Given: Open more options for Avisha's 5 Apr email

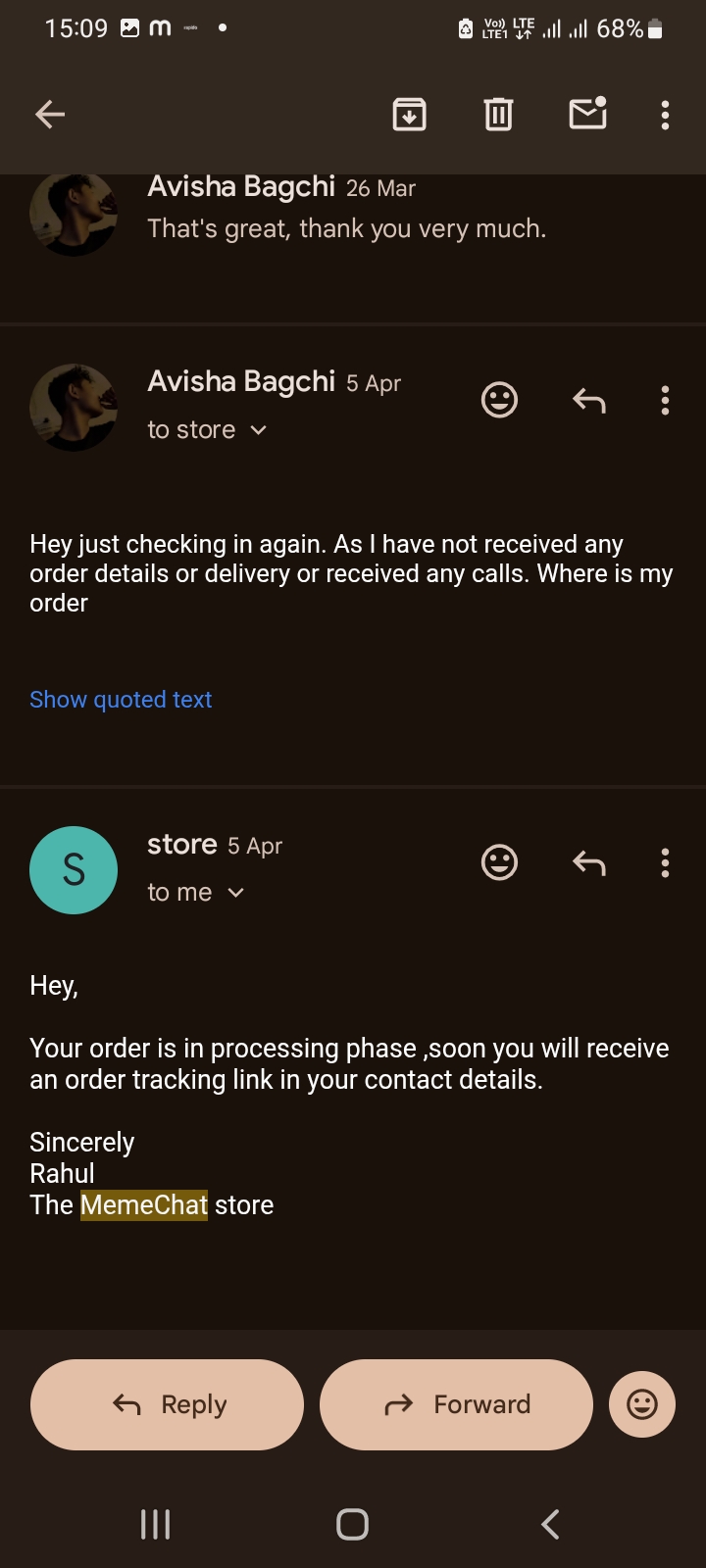Looking at the screenshot, I should [665, 400].
